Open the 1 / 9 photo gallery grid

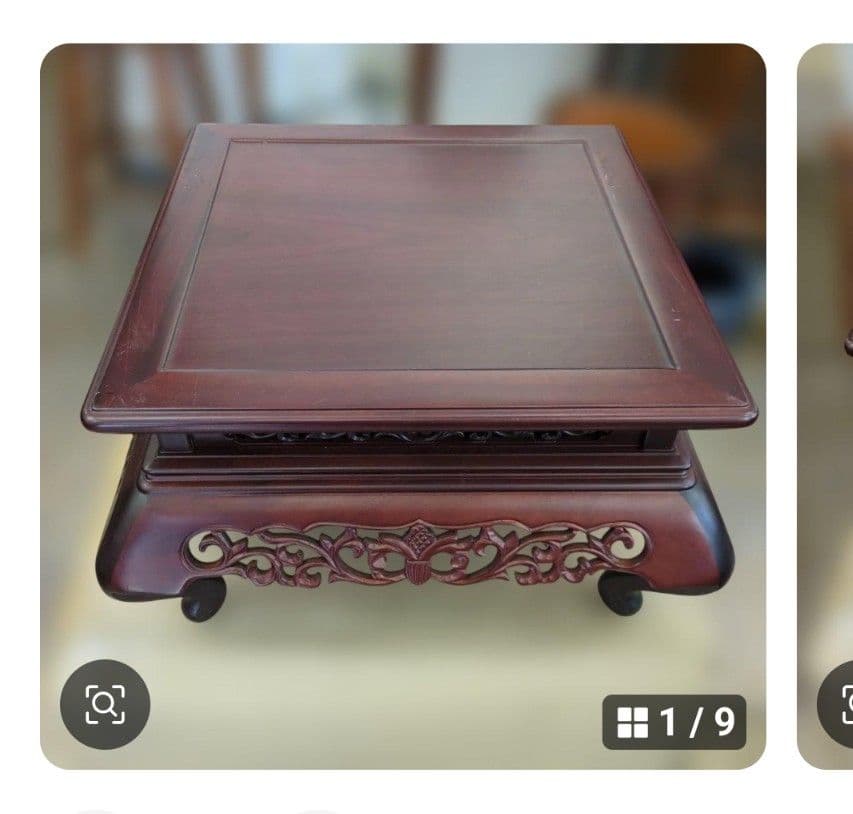tap(674, 721)
